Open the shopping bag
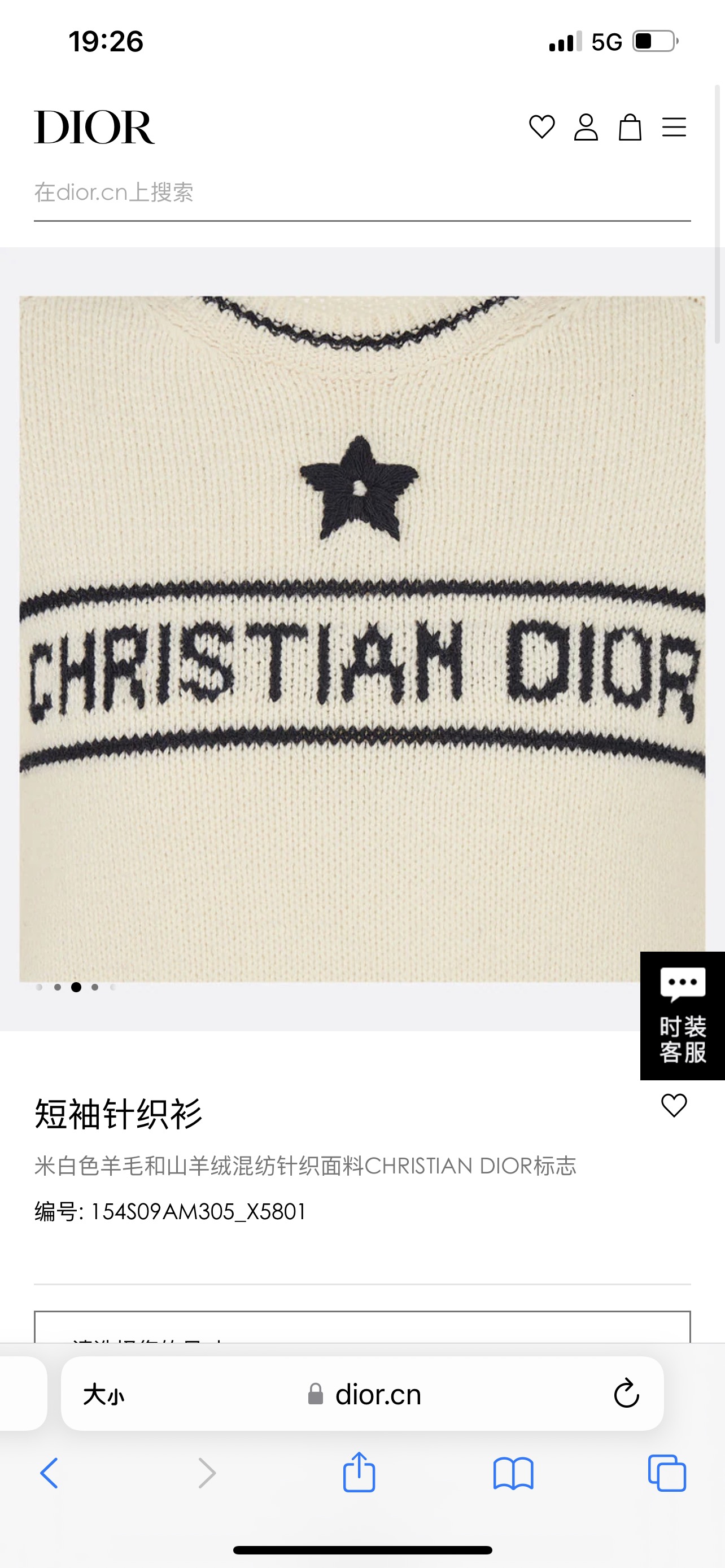Screen dimensions: 725x1568 coord(630,127)
